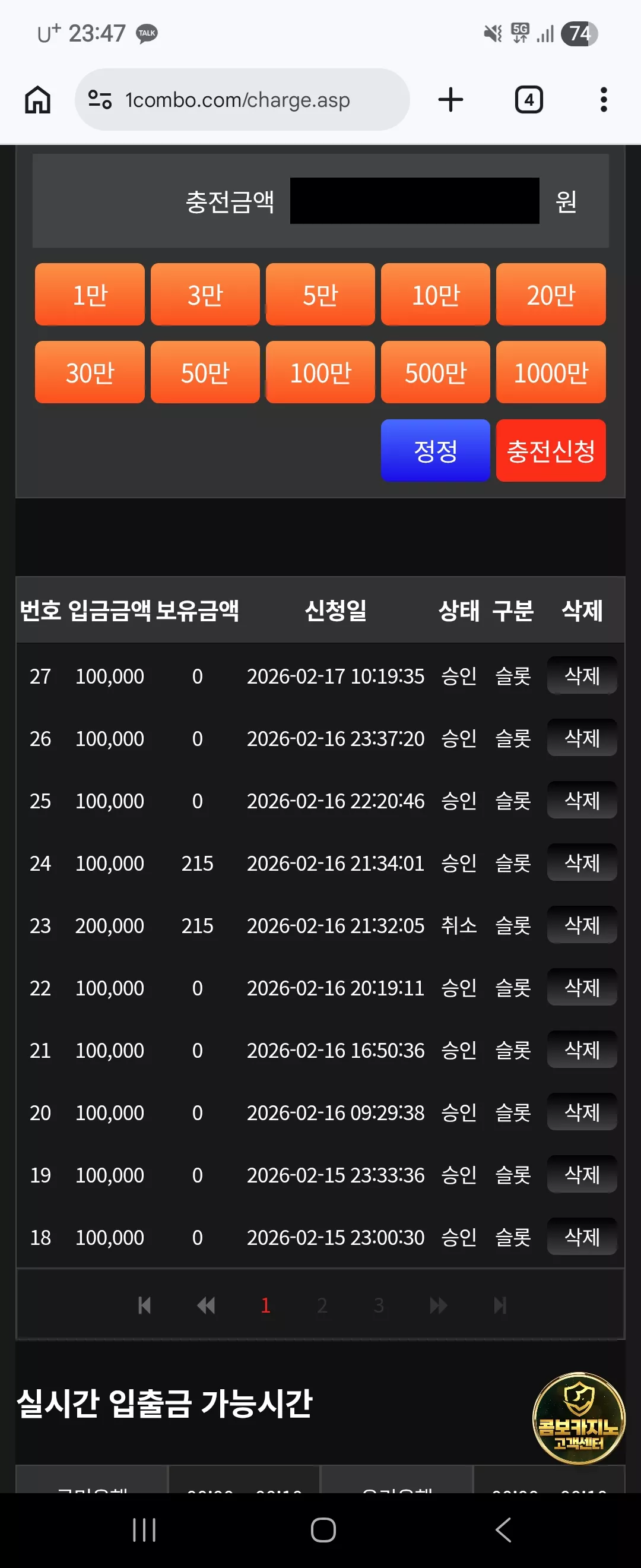Delete the cancelled record number 23

pyautogui.click(x=582, y=925)
